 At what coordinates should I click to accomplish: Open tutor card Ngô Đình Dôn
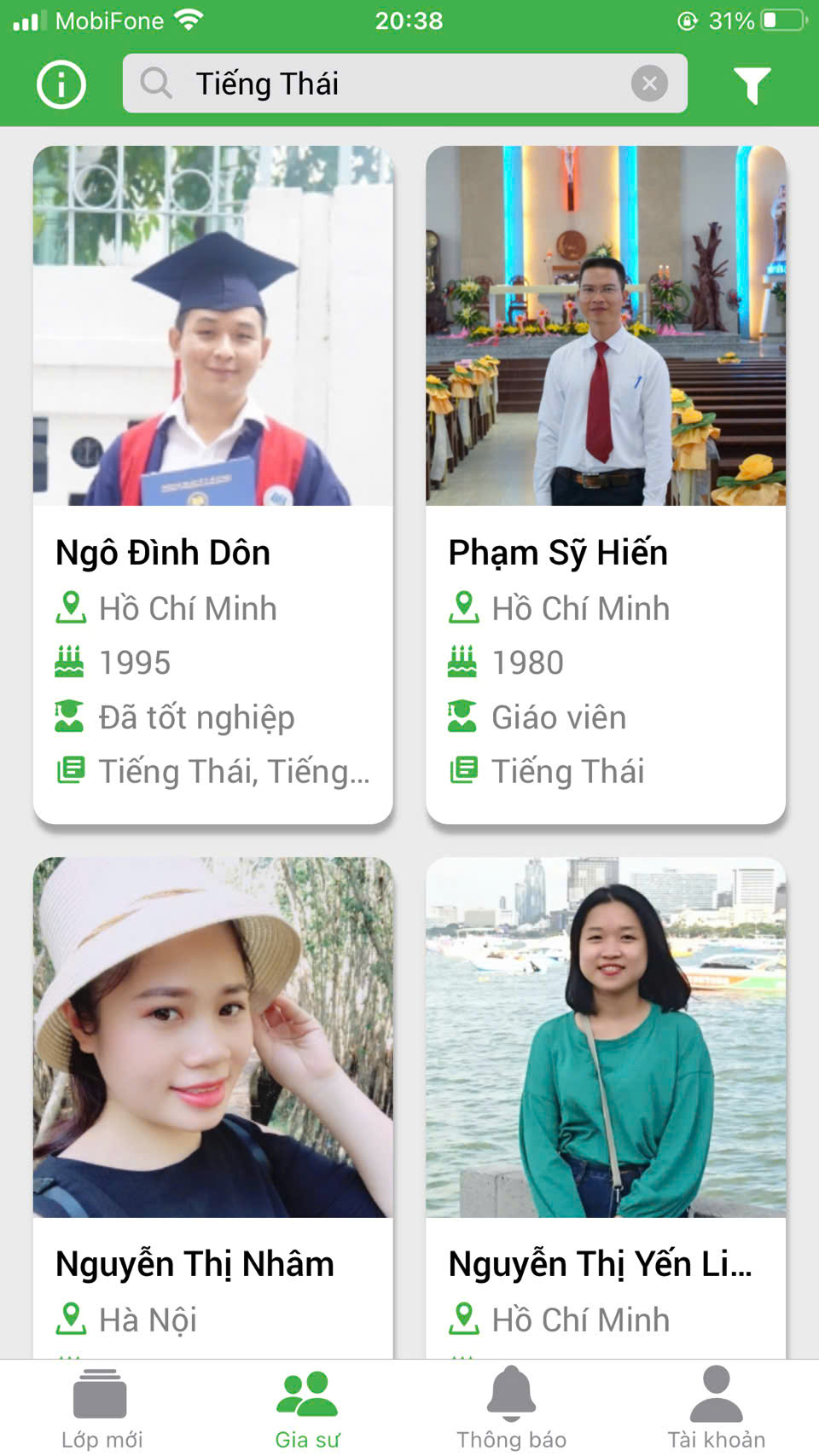[213, 484]
